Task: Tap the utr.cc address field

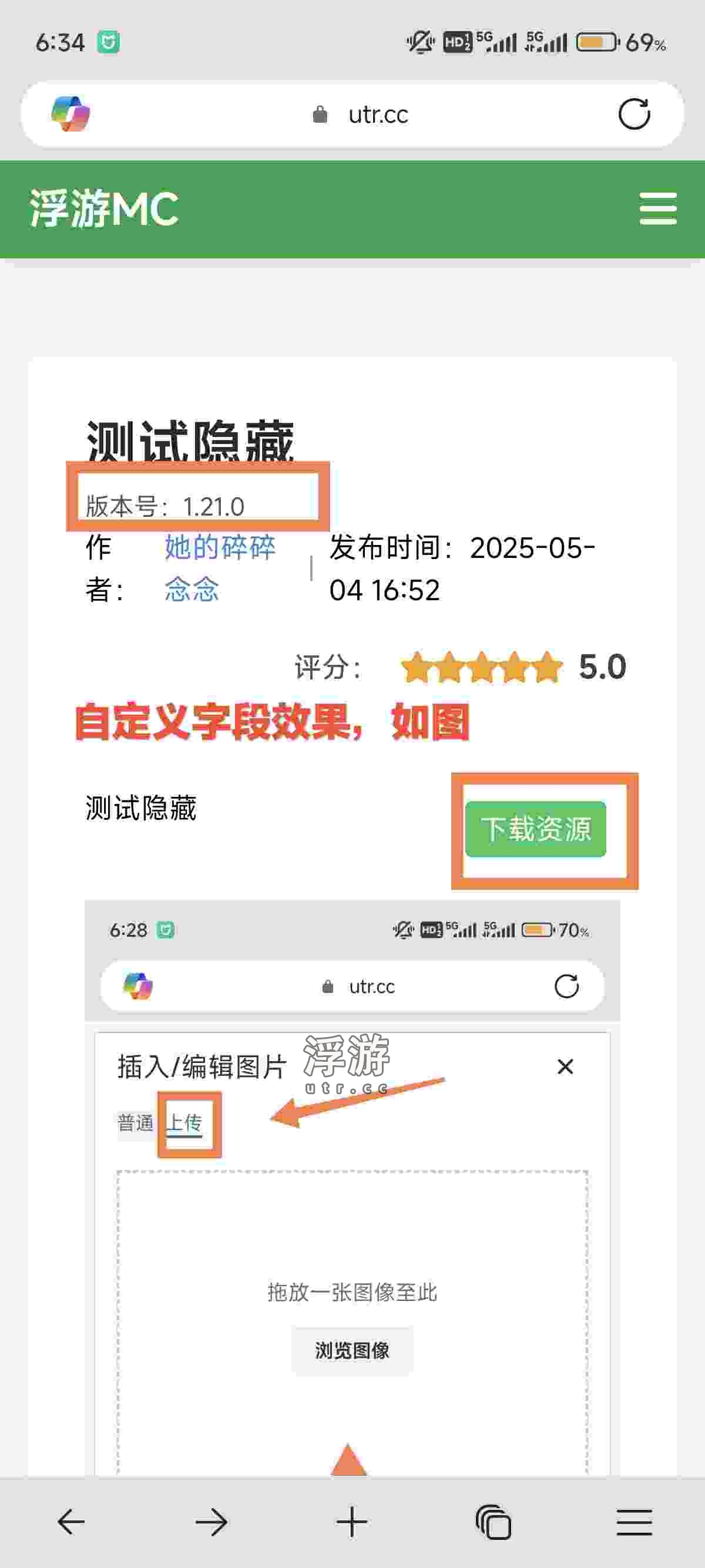Action: point(359,115)
